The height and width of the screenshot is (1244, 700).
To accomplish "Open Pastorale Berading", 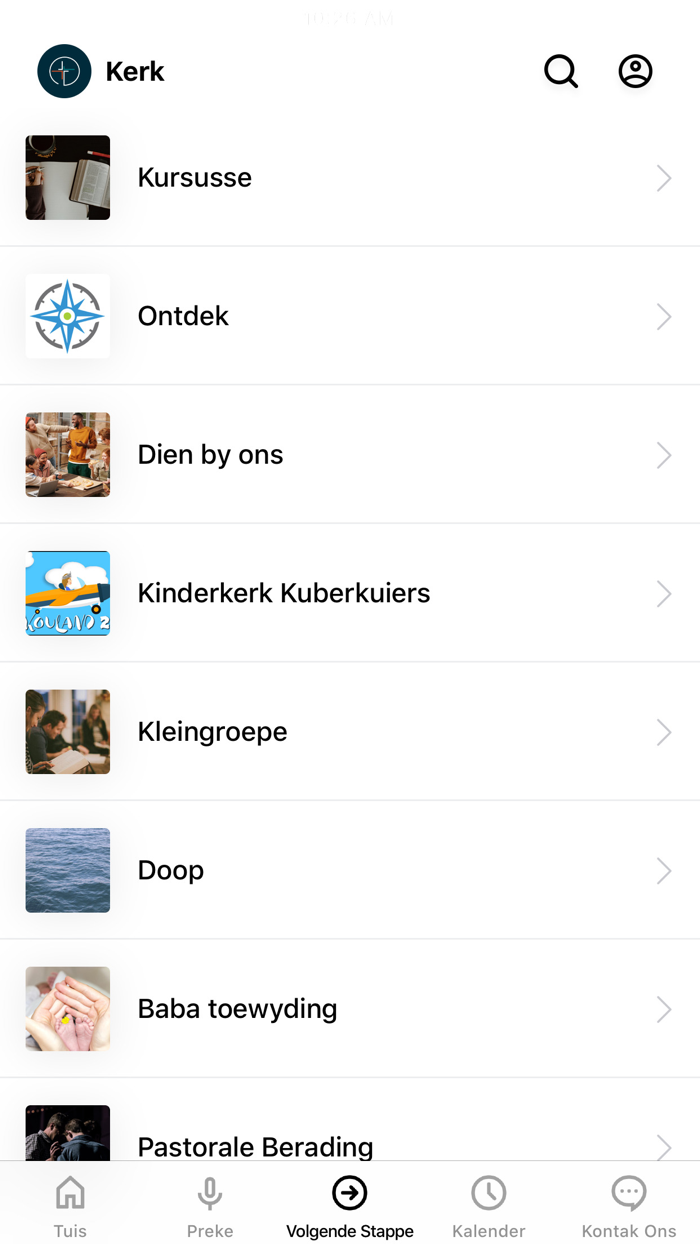I will [350, 1140].
